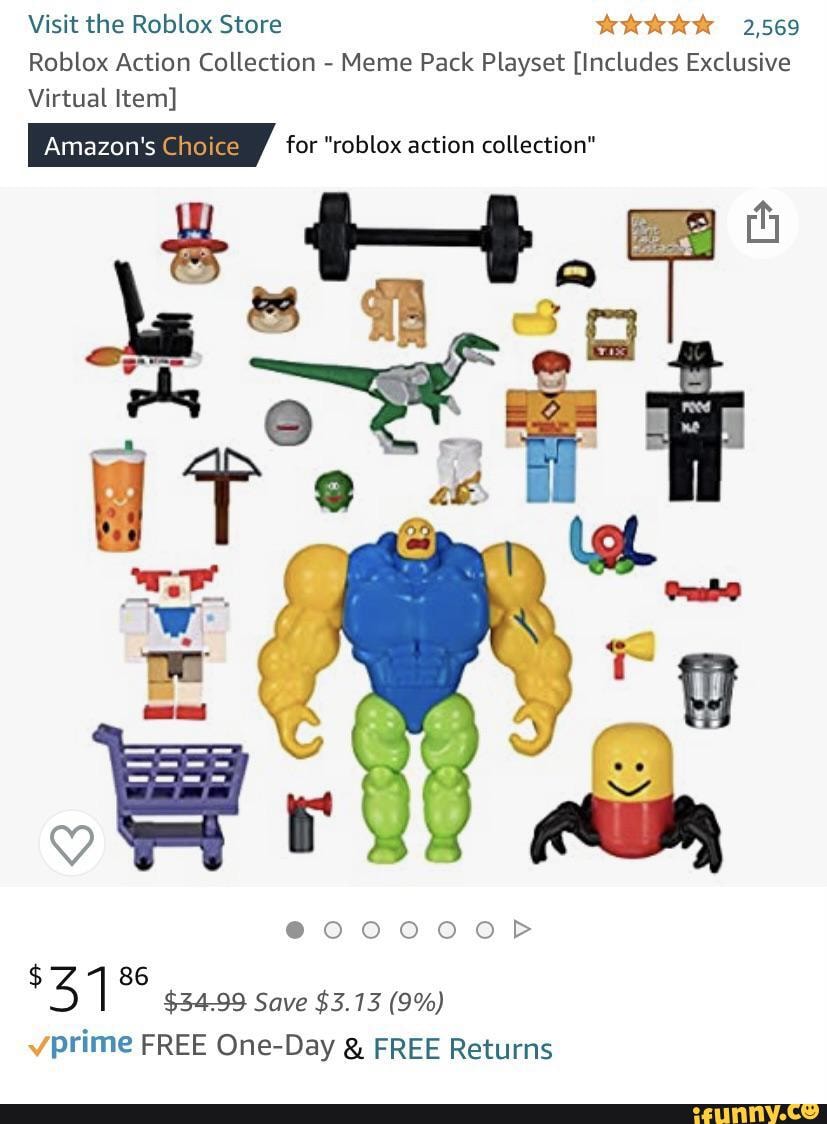The image size is (827, 1124).
Task: Select the filled first carousel dot
Action: 295,929
